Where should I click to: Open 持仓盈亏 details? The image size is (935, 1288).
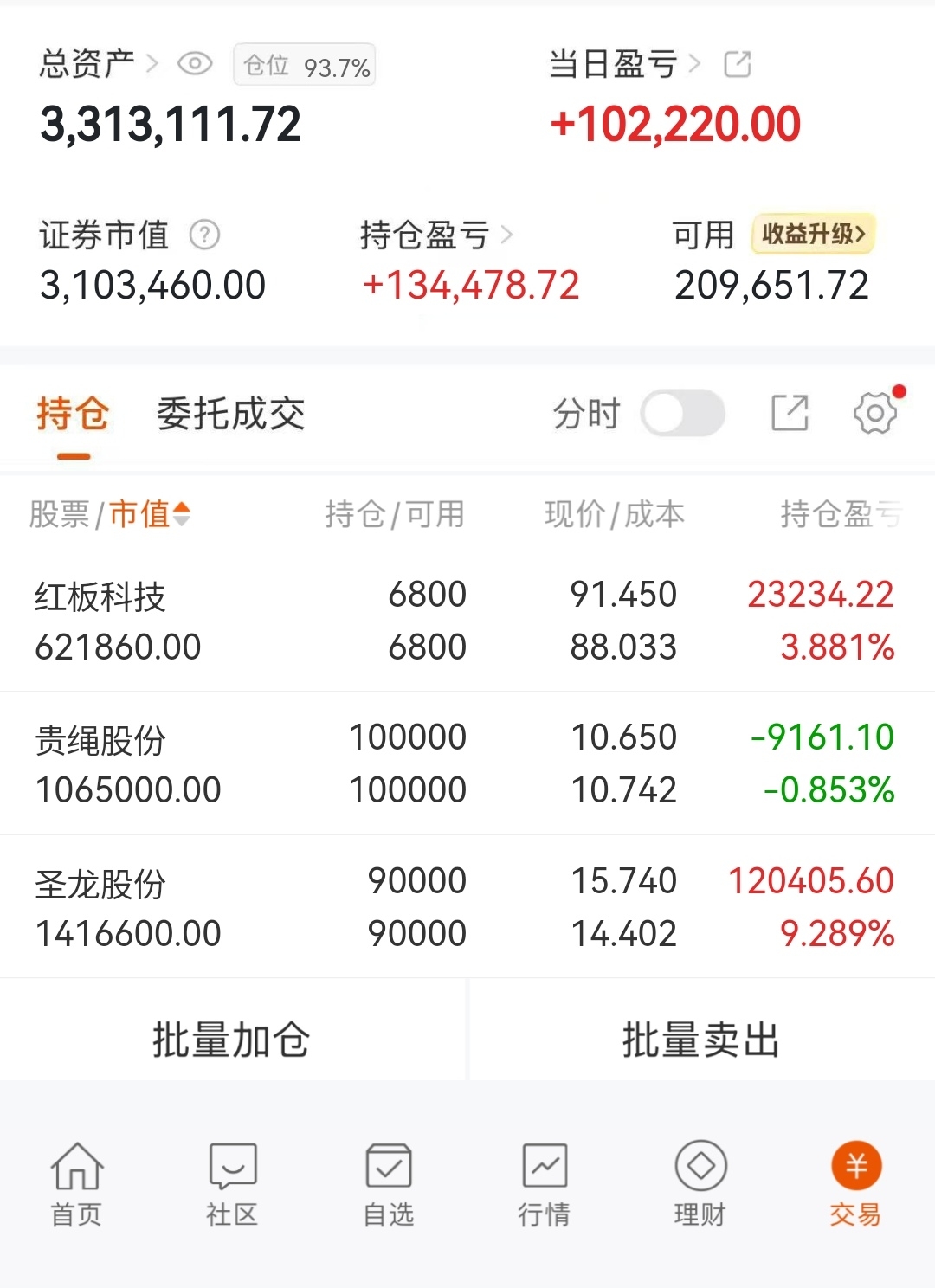pyautogui.click(x=436, y=235)
